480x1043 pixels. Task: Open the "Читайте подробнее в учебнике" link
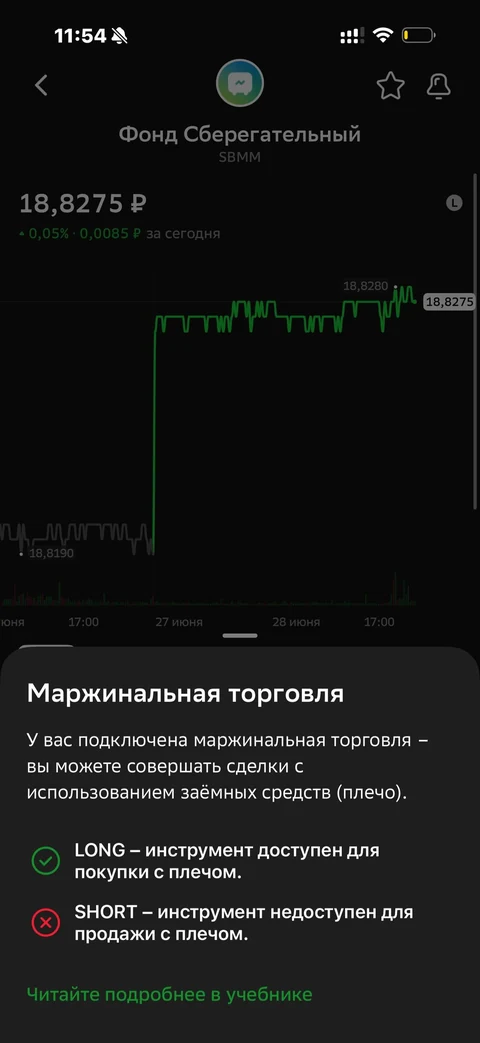pyautogui.click(x=169, y=994)
